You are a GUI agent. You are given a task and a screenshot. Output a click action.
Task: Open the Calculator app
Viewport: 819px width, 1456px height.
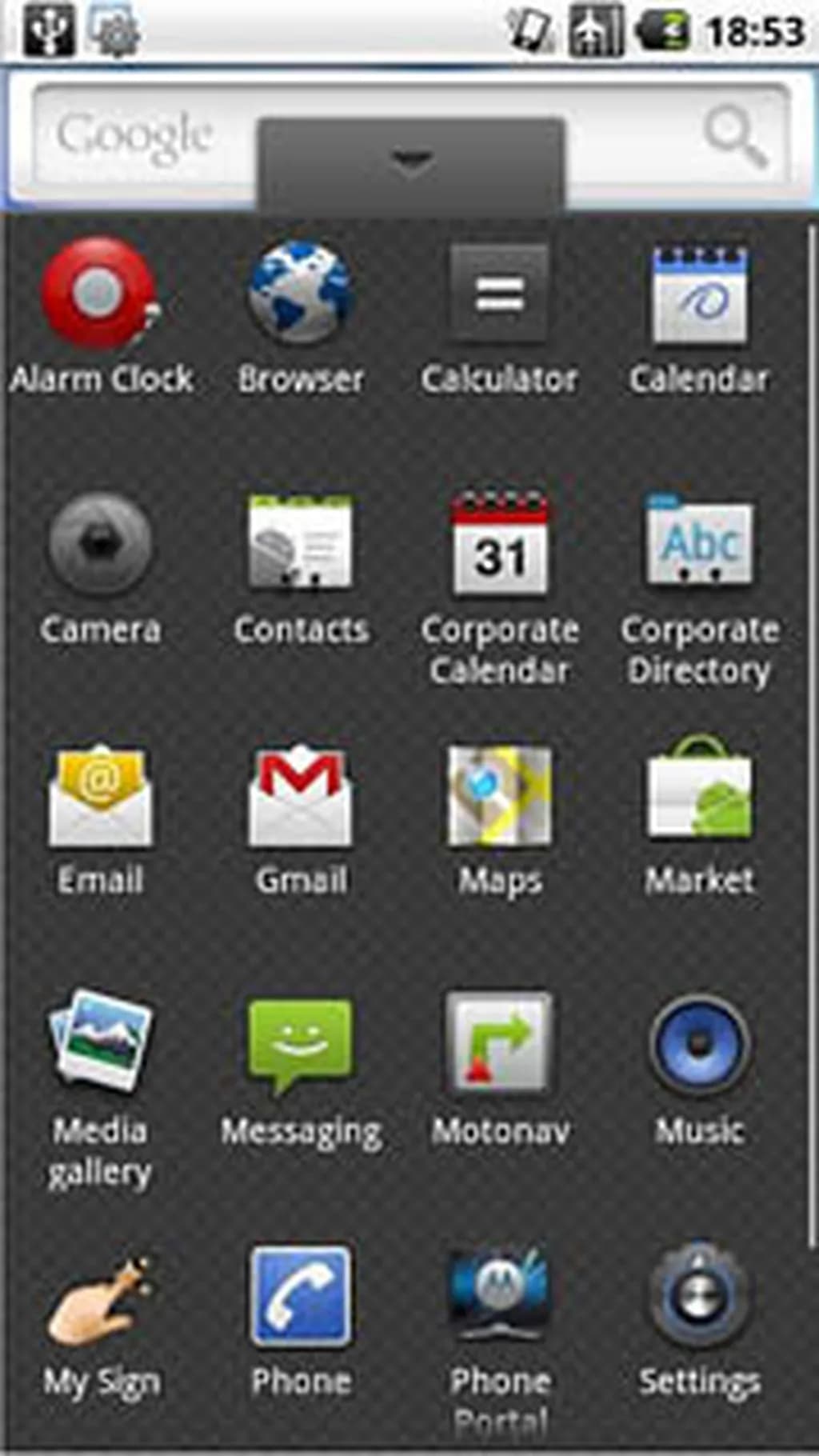pyautogui.click(x=499, y=296)
